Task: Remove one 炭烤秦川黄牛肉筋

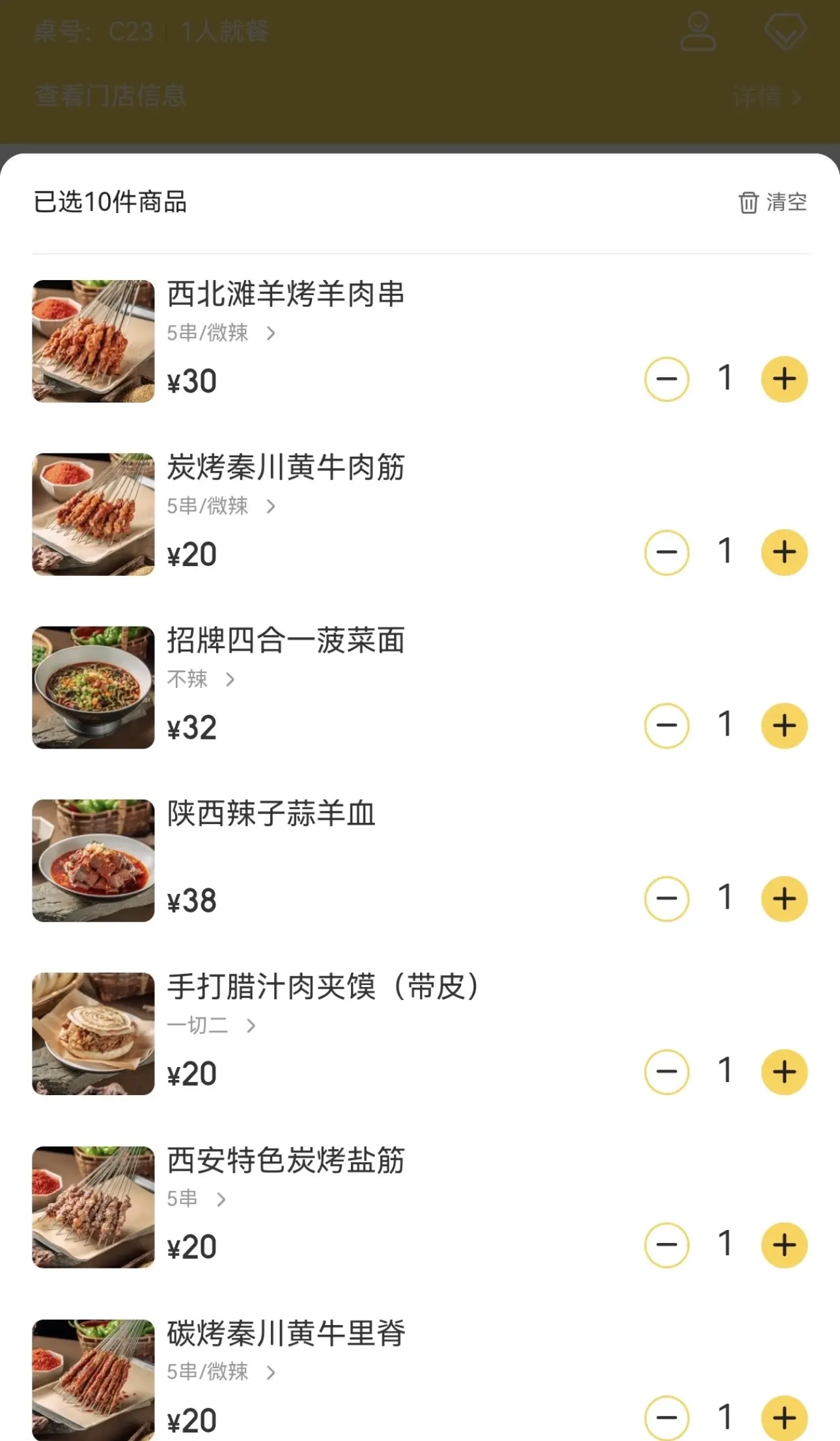Action: click(x=666, y=552)
